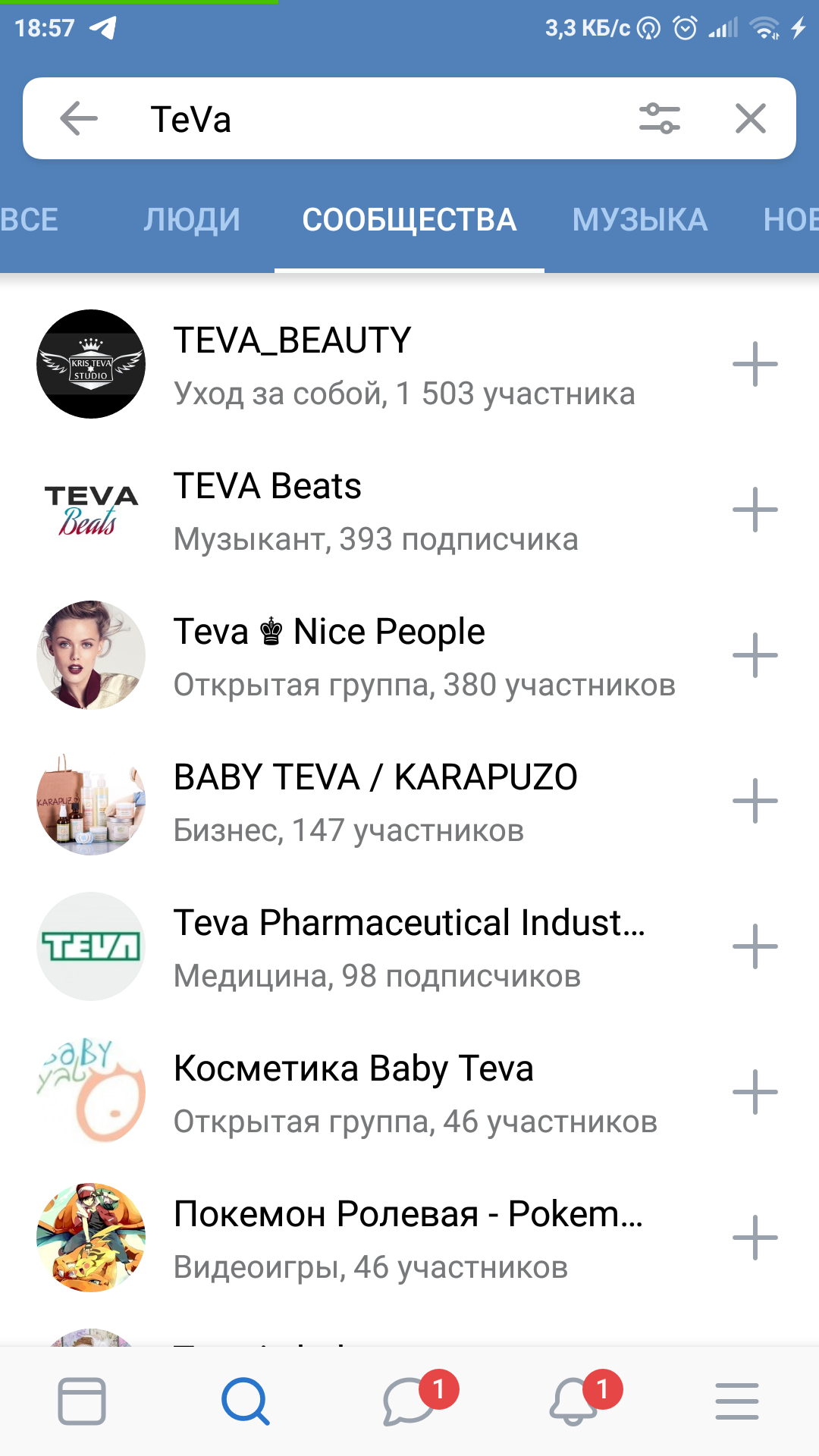The image size is (819, 1456).
Task: Open the news feed tab
Action: (x=82, y=1401)
